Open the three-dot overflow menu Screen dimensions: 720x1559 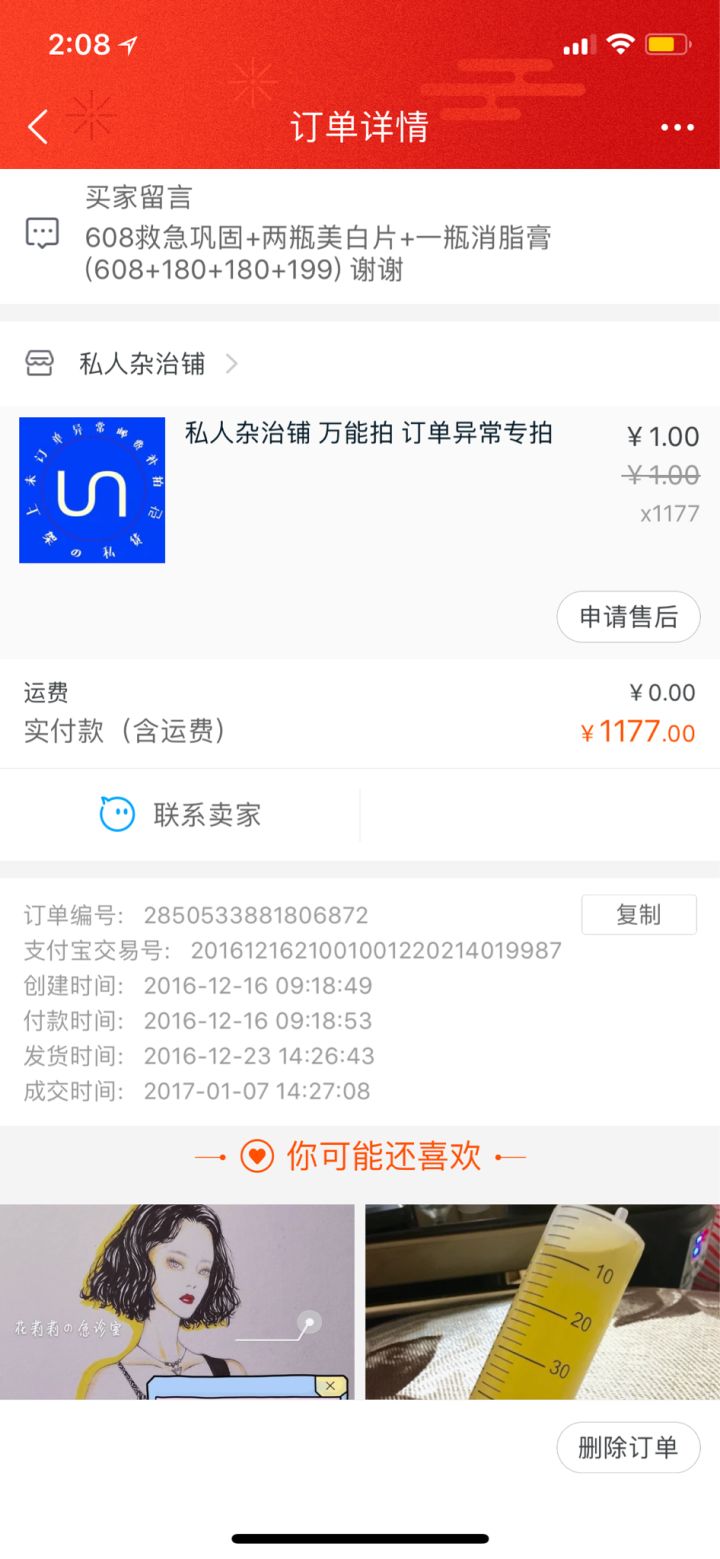pos(677,127)
